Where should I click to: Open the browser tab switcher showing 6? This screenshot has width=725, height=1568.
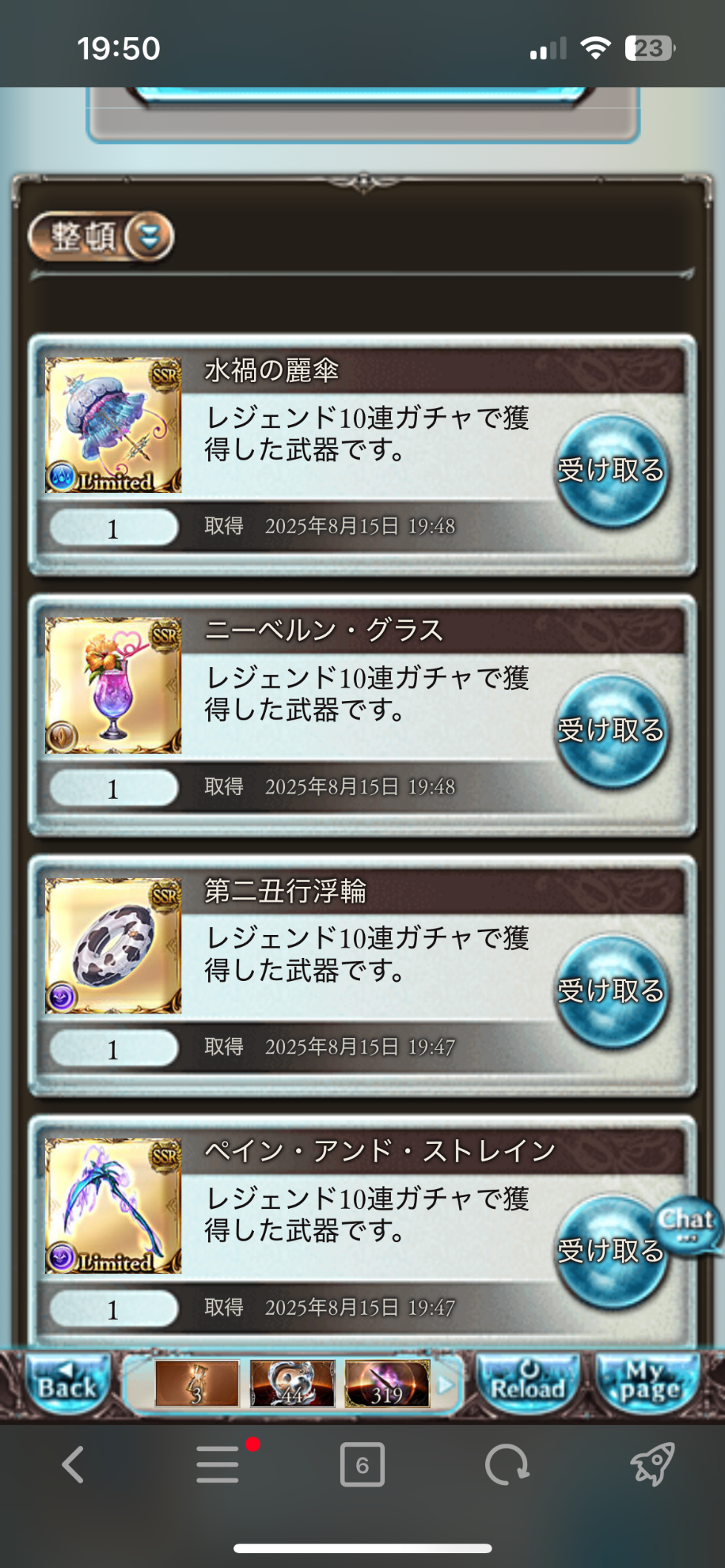(x=362, y=1464)
